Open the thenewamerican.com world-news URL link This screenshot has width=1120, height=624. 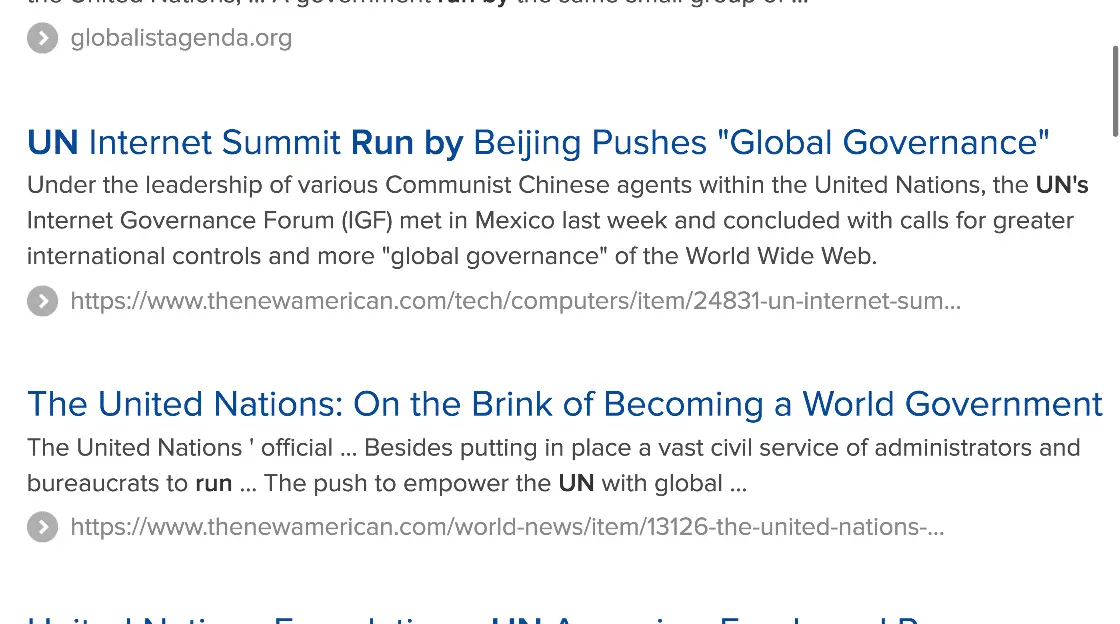[506, 527]
